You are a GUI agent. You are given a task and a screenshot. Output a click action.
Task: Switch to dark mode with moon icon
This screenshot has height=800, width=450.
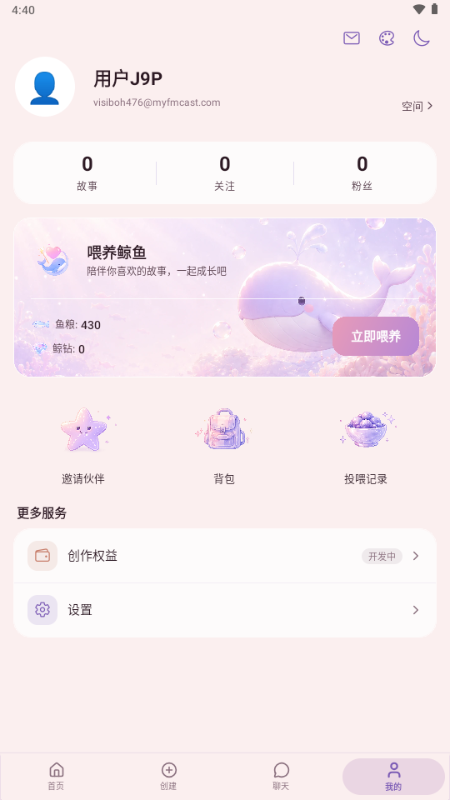pos(421,38)
